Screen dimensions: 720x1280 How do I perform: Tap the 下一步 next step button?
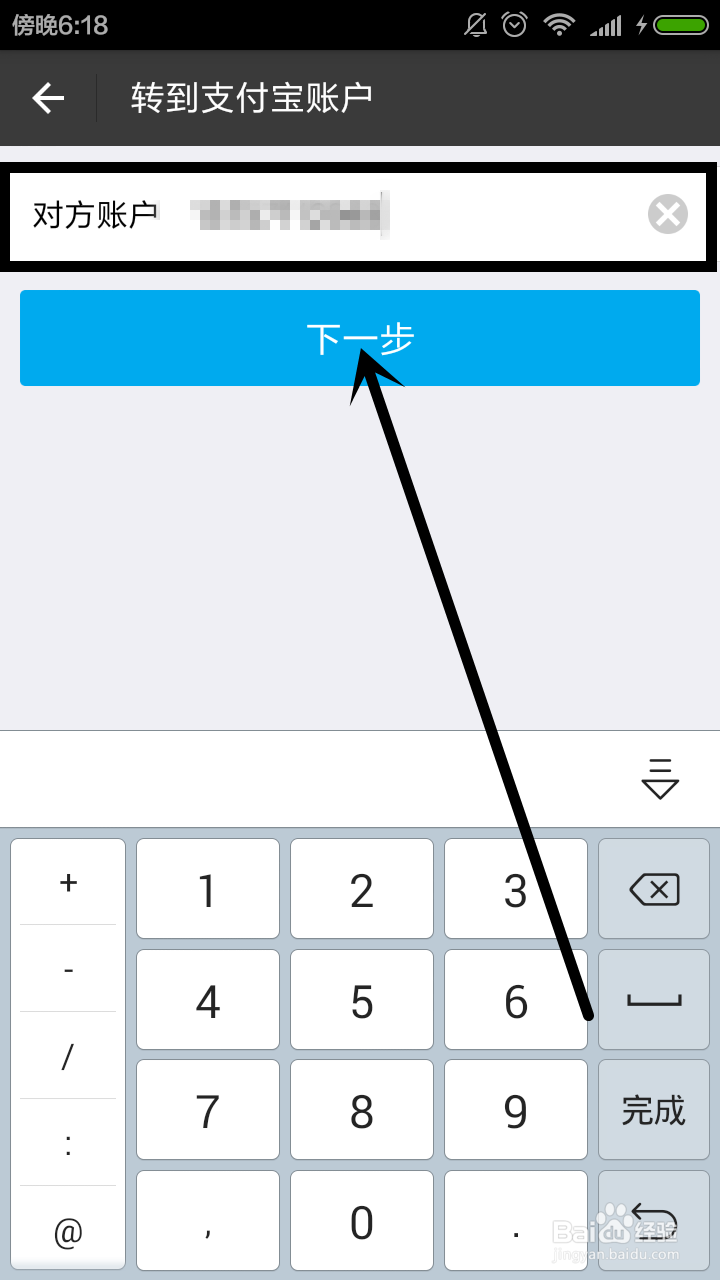[x=360, y=338]
